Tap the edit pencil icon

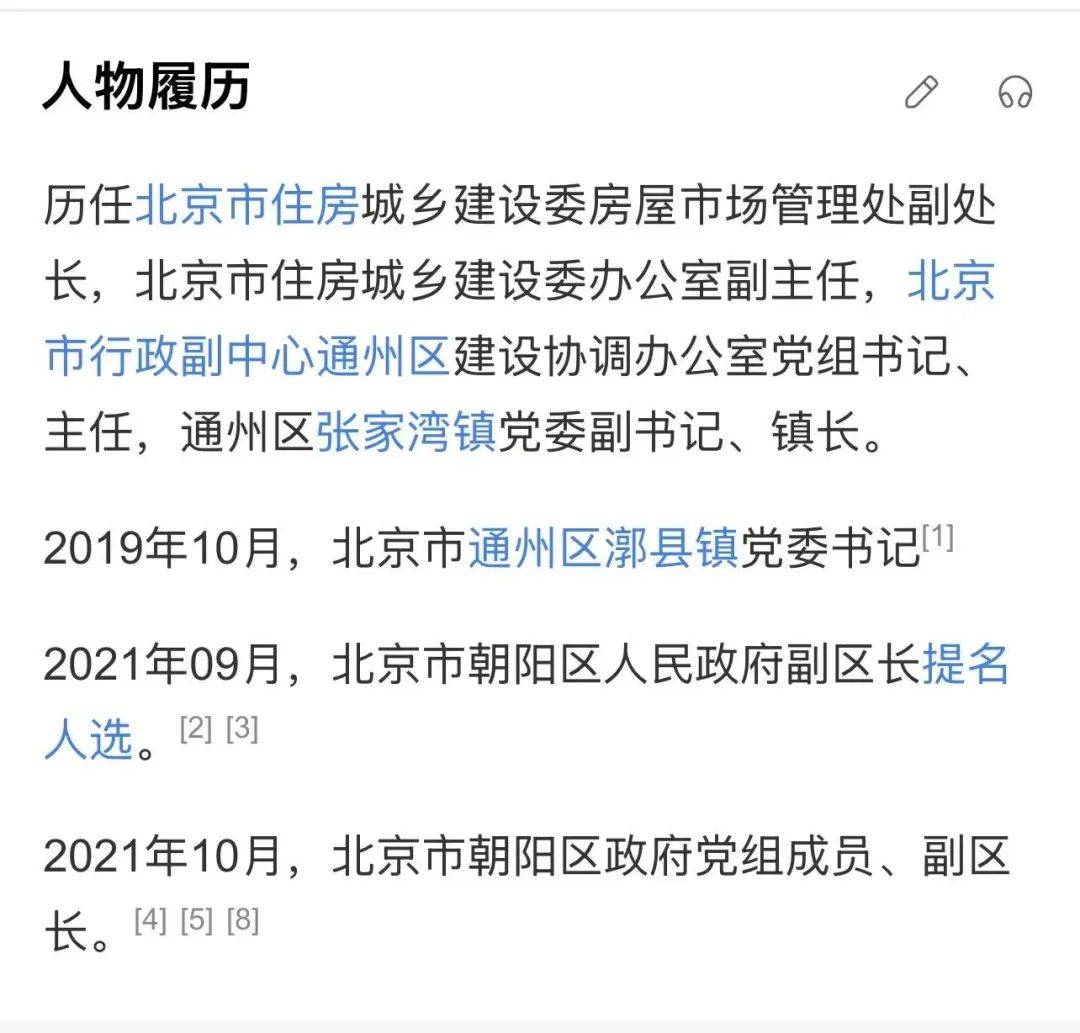(x=921, y=92)
